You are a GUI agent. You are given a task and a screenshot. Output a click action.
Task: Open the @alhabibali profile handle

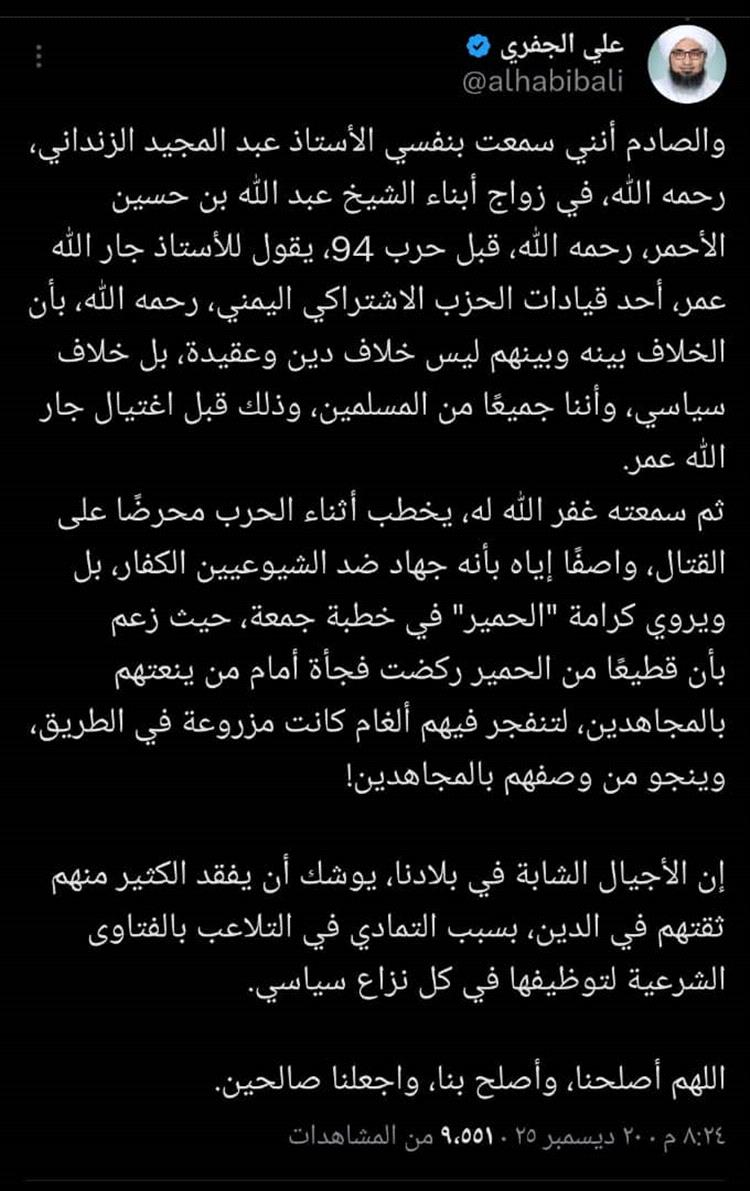543,81
